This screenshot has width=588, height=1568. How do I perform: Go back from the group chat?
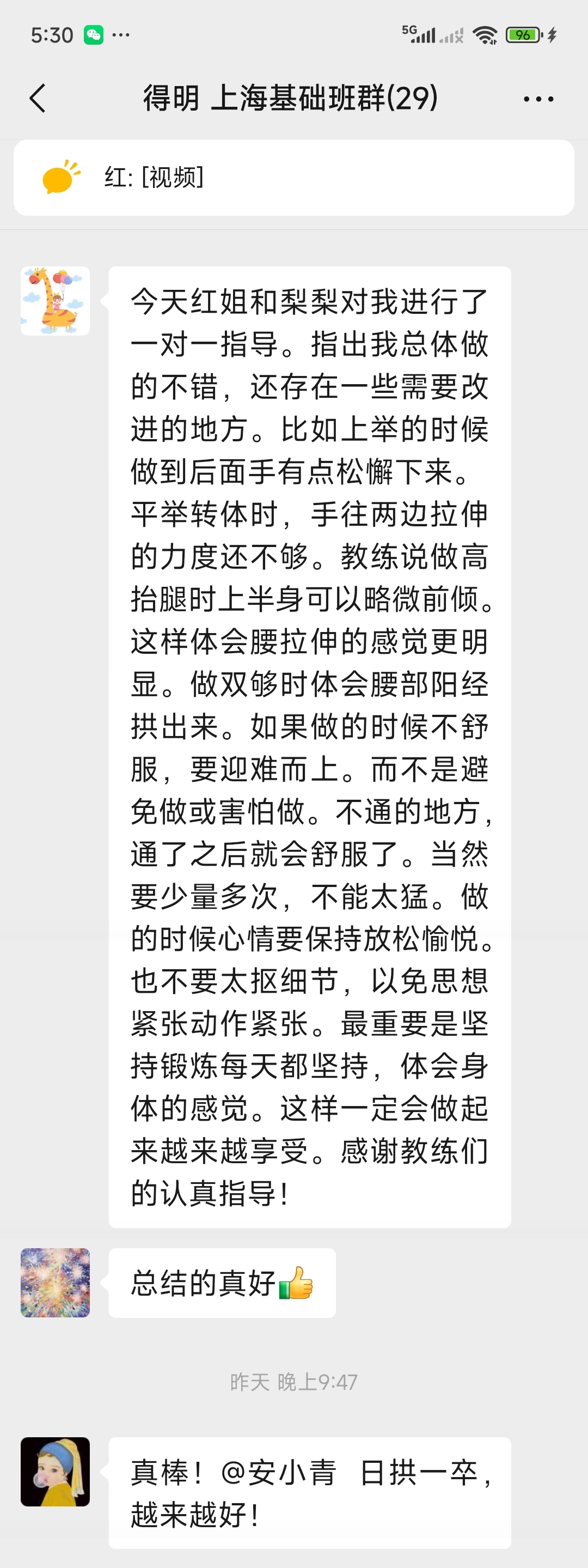pyautogui.click(x=38, y=98)
